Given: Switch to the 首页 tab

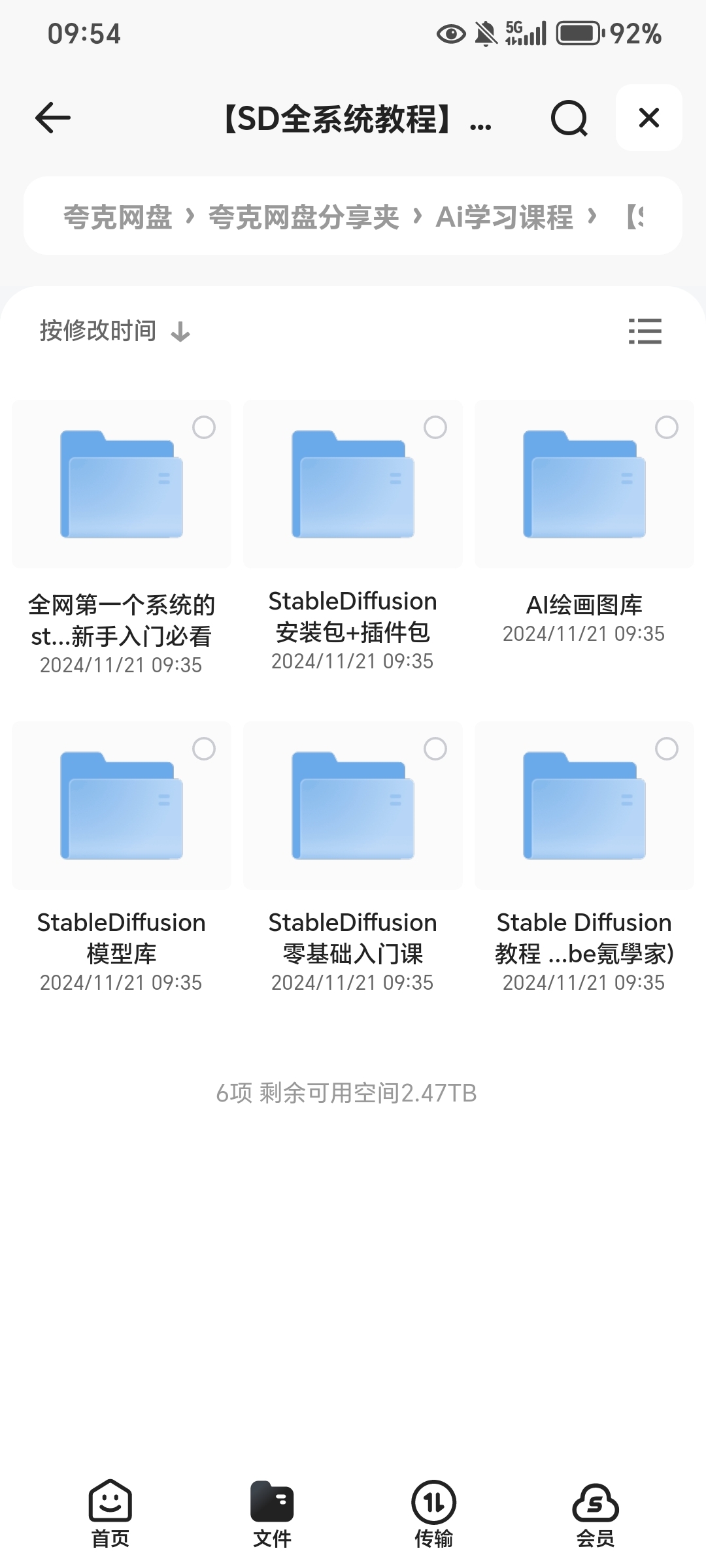Looking at the screenshot, I should point(110,1514).
